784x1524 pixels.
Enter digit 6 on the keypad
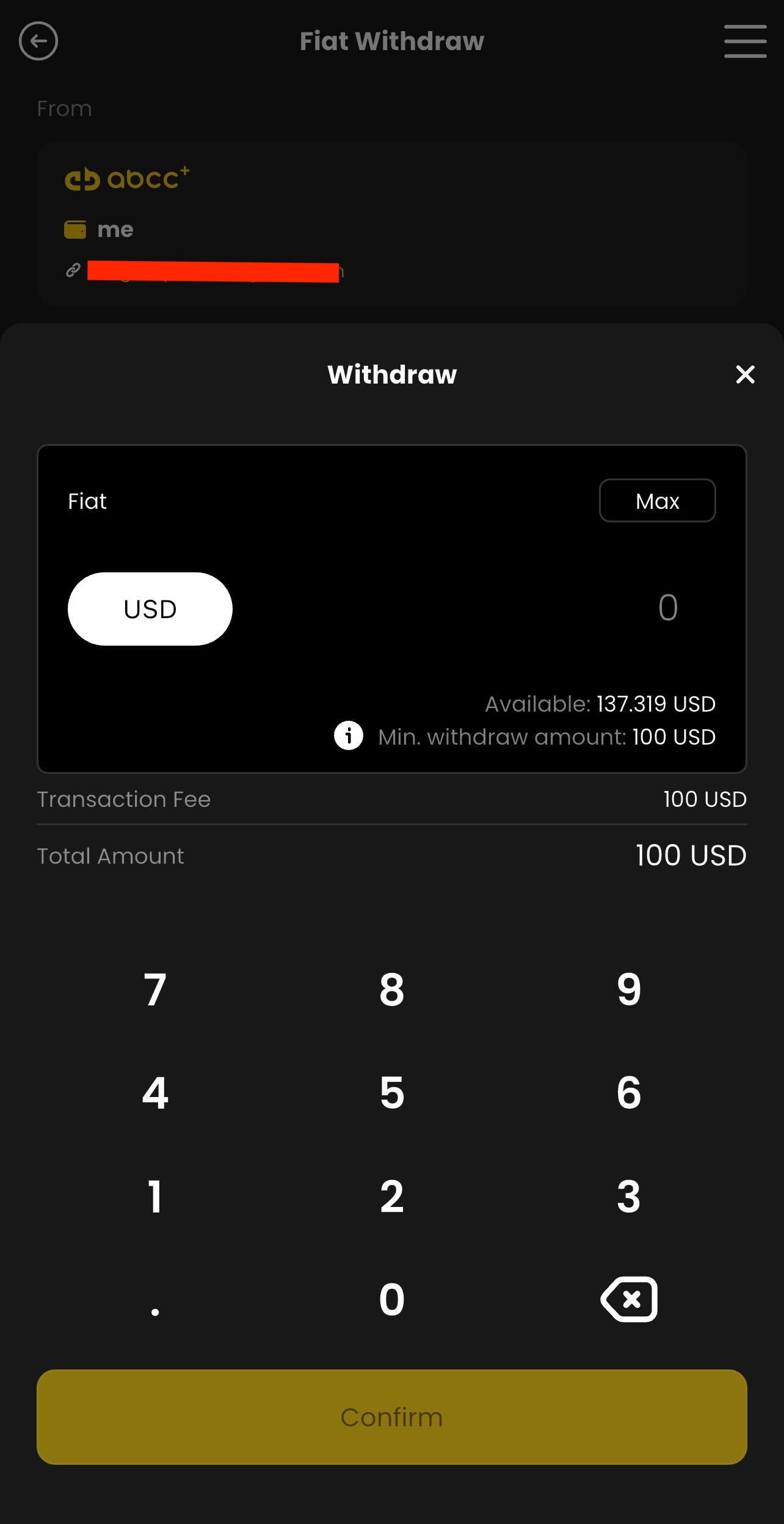(628, 1093)
